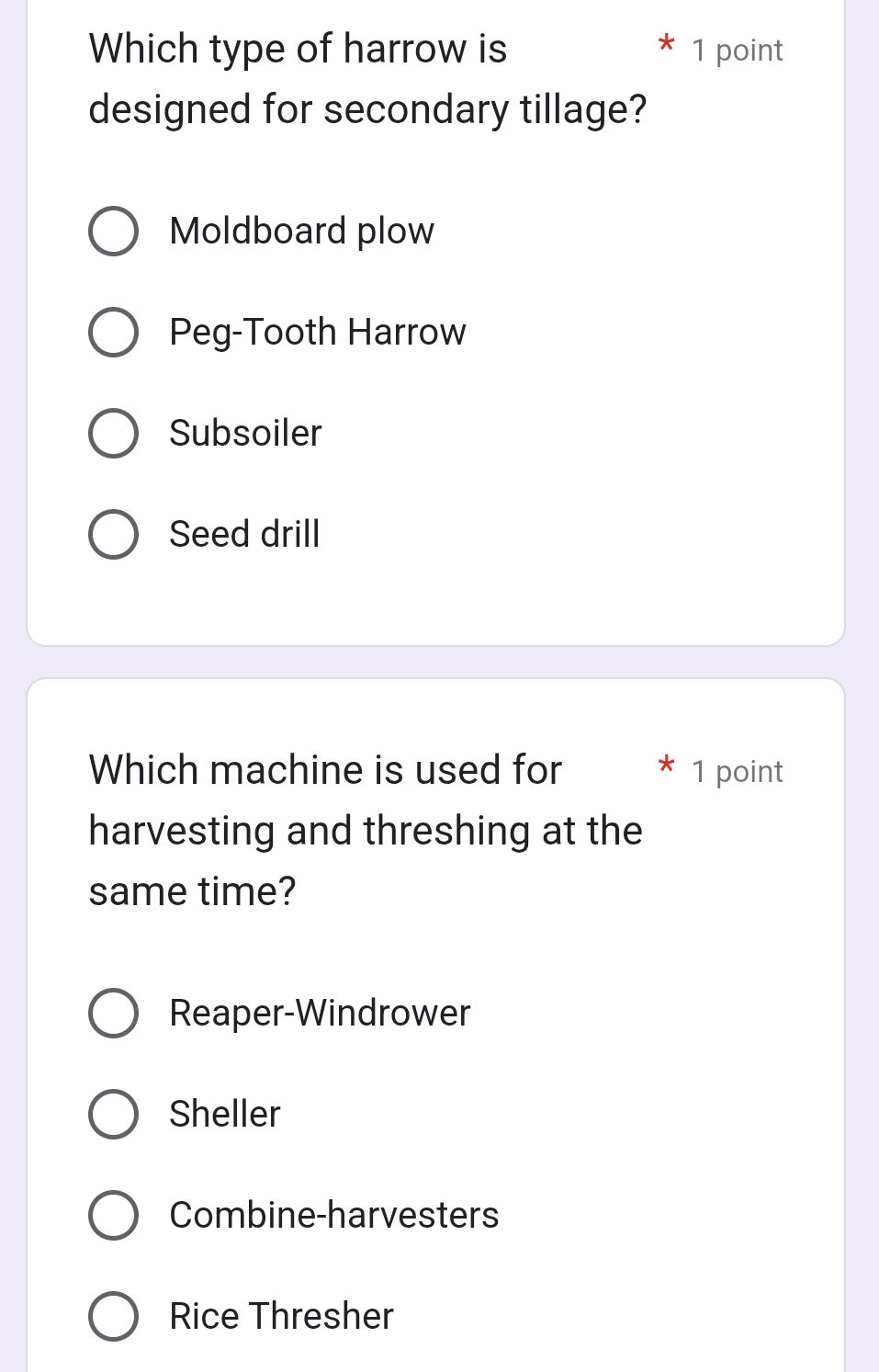The width and height of the screenshot is (879, 1372).
Task: Select Seed drill as the answer
Action: click(114, 534)
